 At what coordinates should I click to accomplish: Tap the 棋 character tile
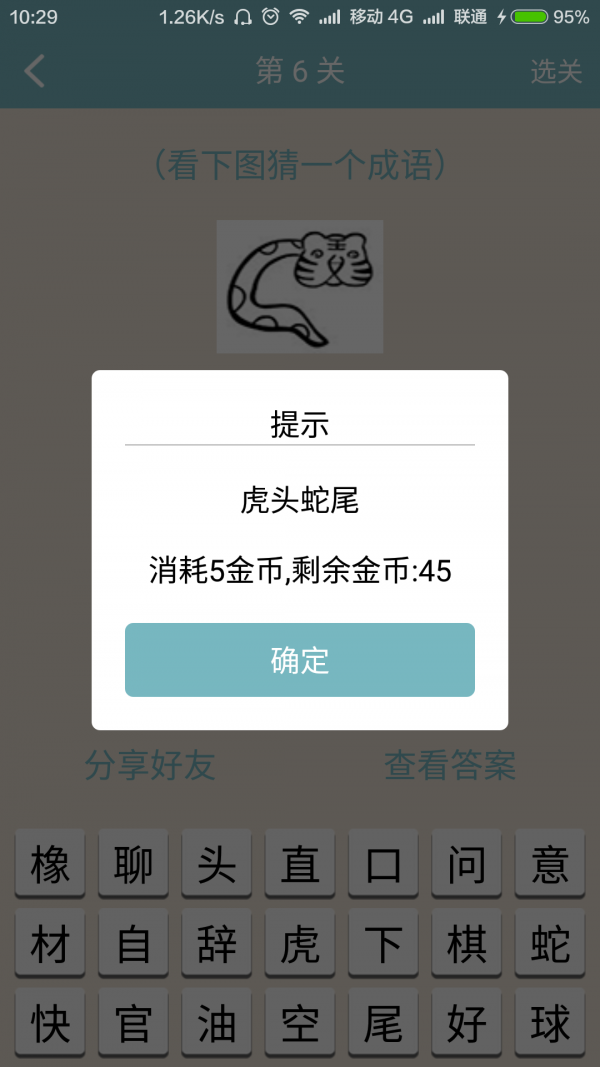(467, 944)
